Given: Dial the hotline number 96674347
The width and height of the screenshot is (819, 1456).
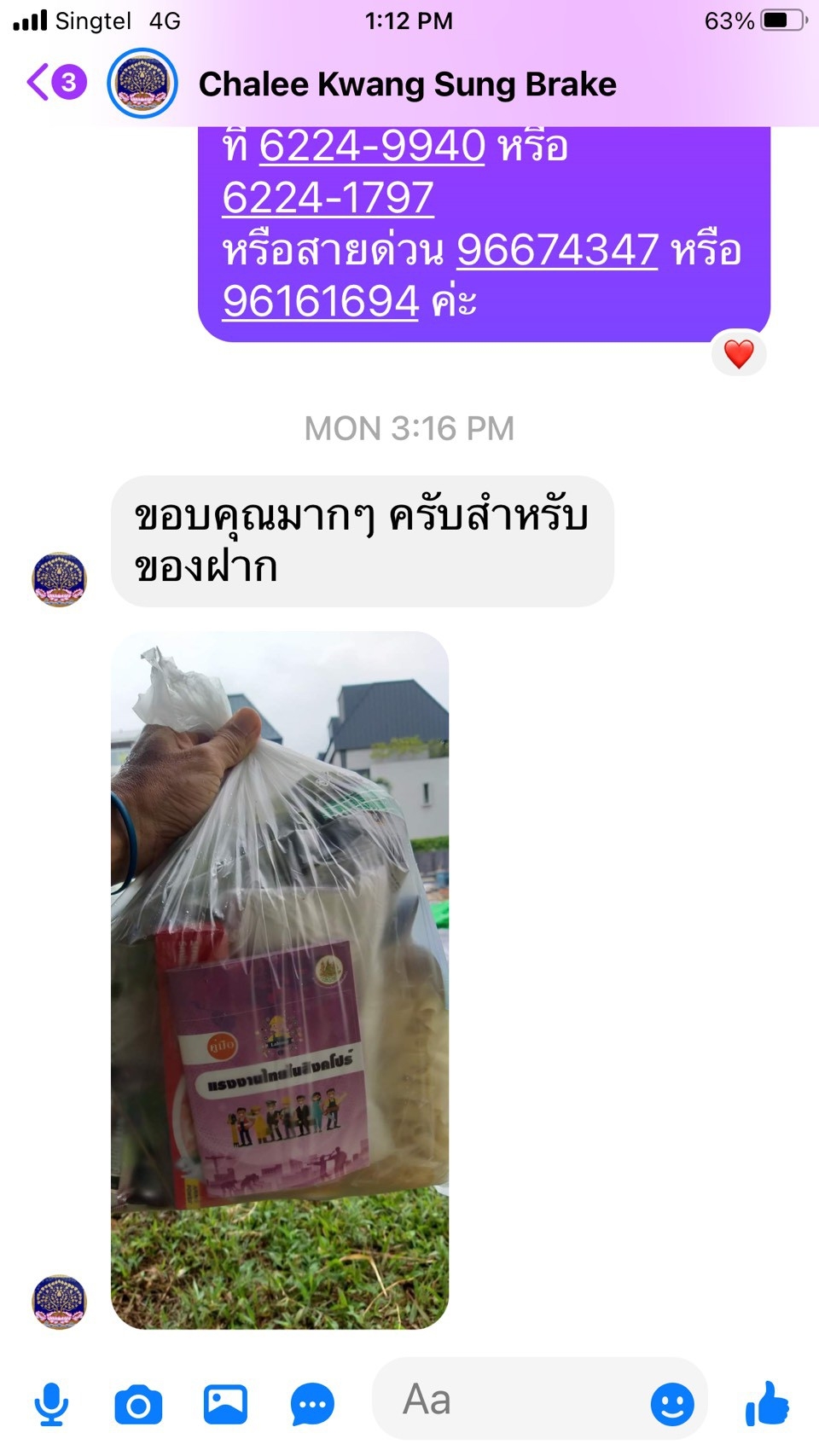Looking at the screenshot, I should coord(557,250).
